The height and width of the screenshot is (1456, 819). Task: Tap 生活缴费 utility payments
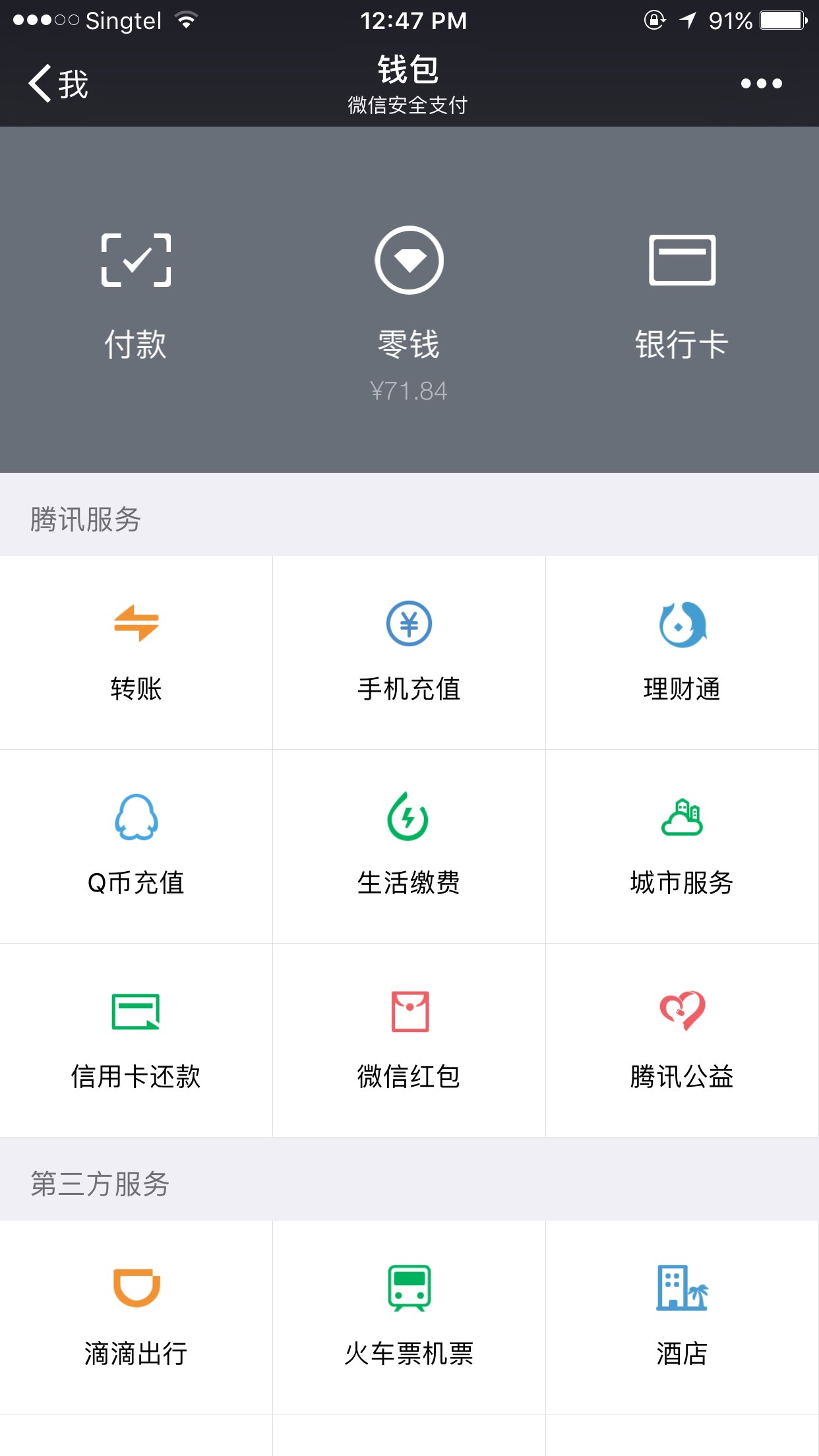point(409,845)
